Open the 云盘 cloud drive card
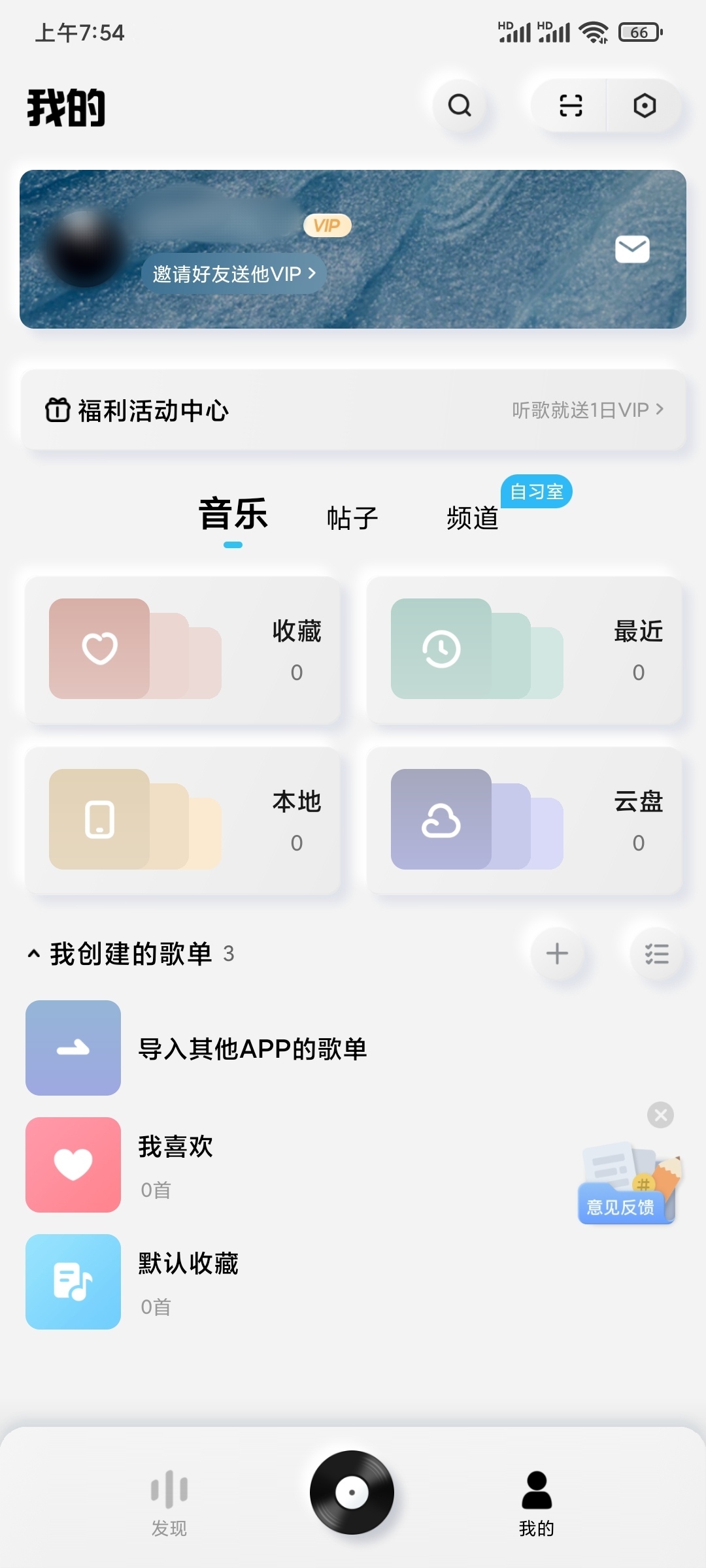706x1568 pixels. pos(527,822)
